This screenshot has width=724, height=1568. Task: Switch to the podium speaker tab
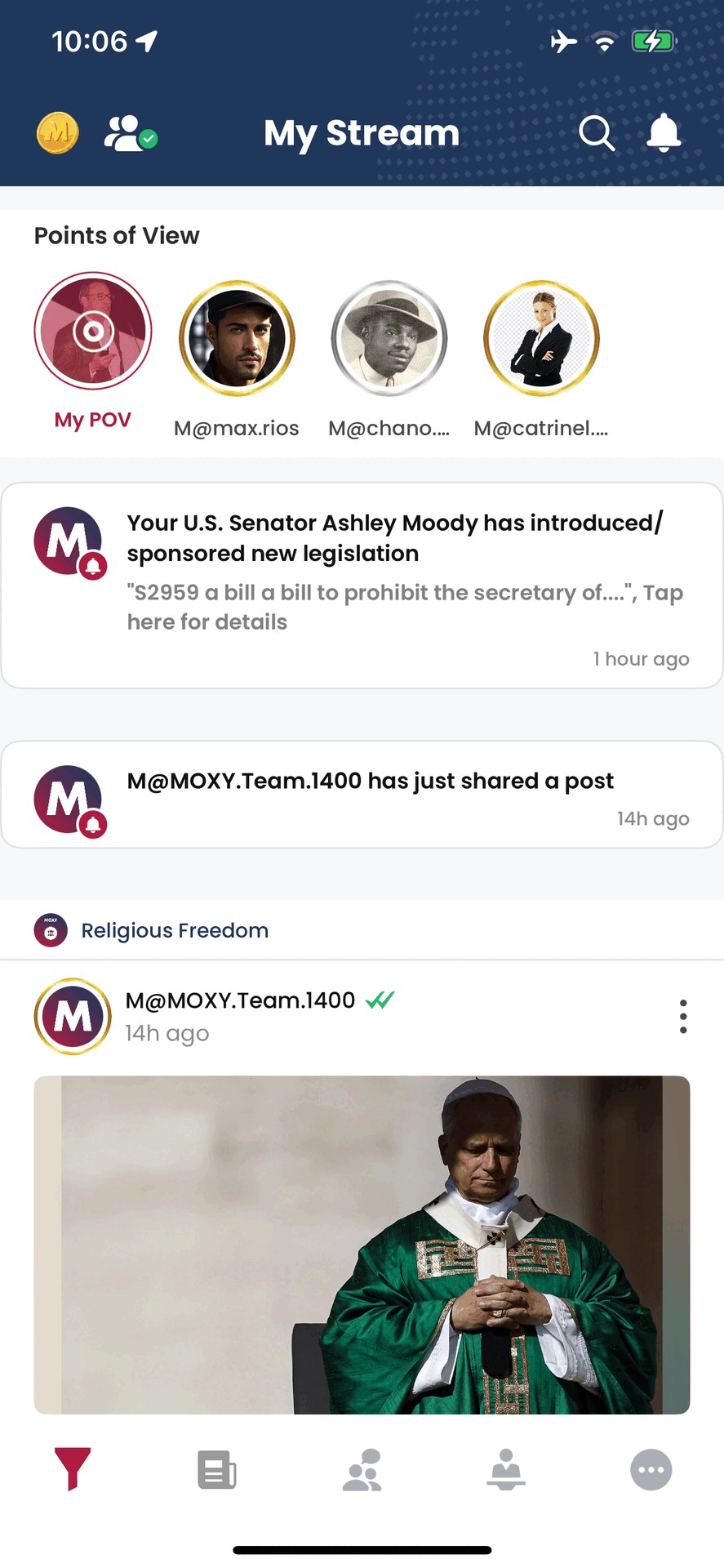[x=506, y=1470]
